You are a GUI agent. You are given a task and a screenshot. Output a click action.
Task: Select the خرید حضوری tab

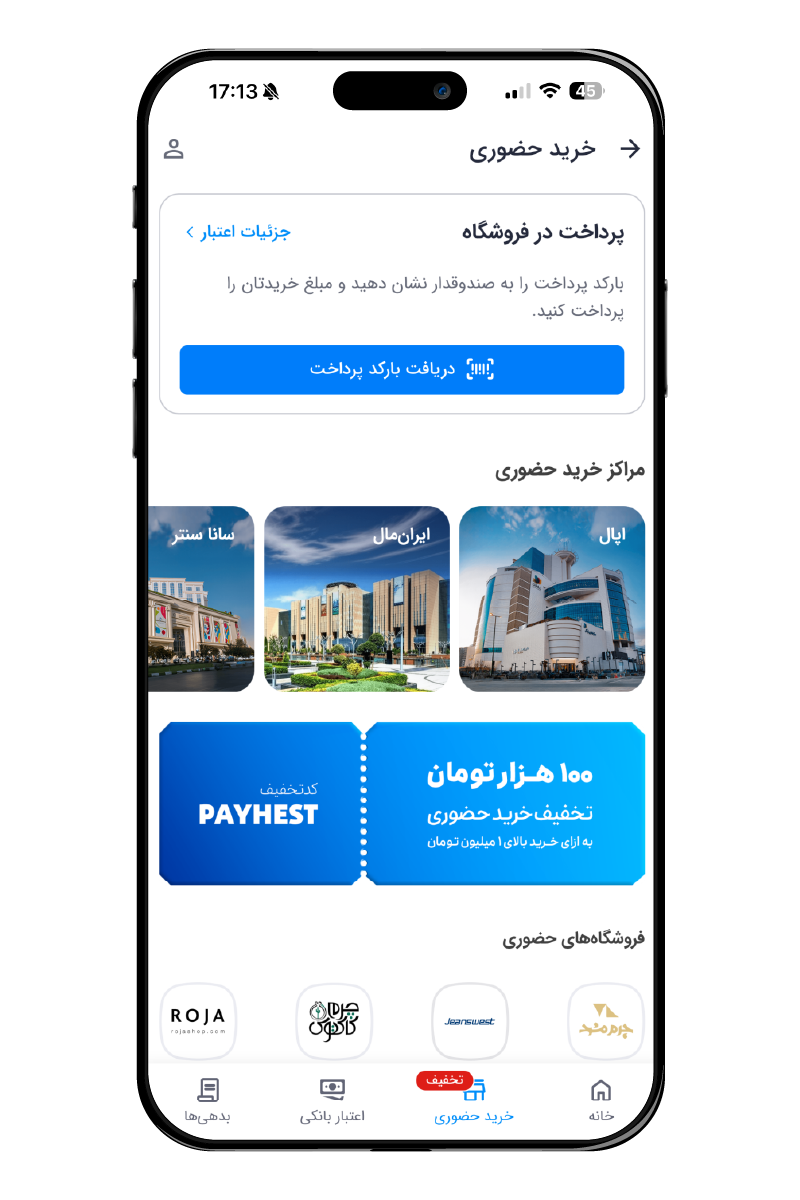click(x=474, y=1100)
